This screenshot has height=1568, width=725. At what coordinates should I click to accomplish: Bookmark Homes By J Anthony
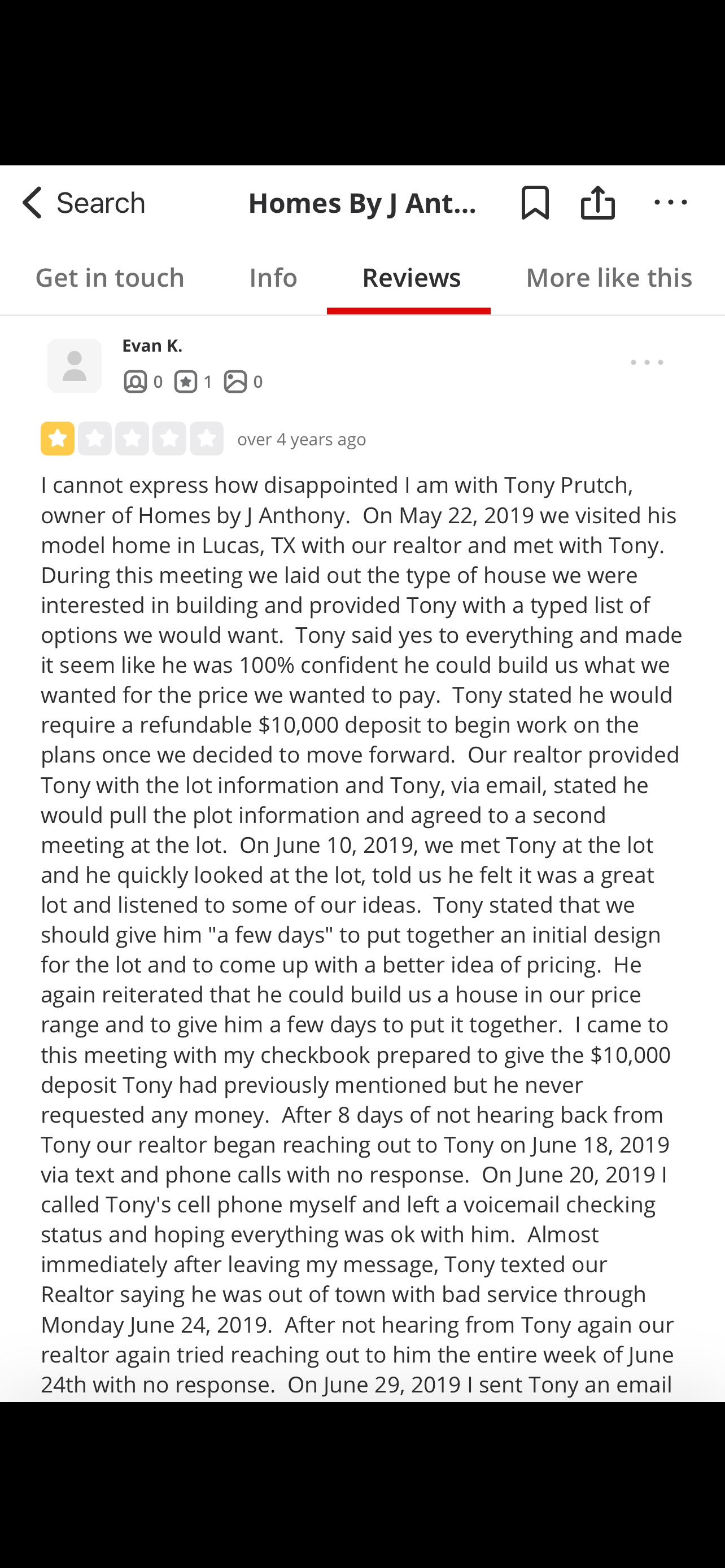click(x=535, y=203)
